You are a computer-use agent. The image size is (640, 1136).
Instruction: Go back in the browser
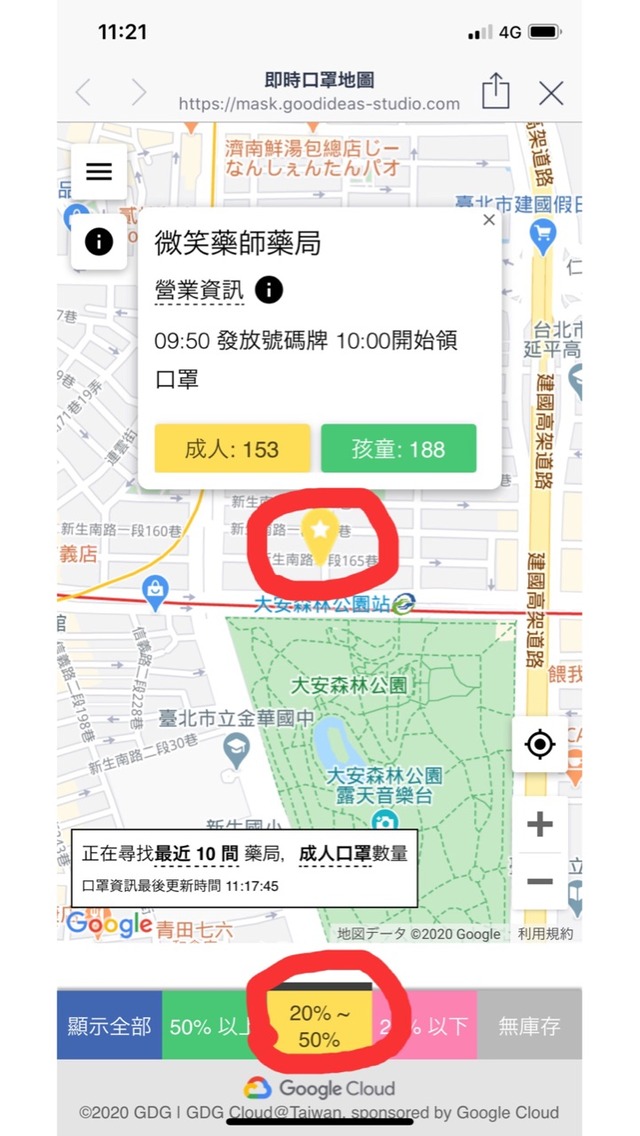pyautogui.click(x=83, y=93)
